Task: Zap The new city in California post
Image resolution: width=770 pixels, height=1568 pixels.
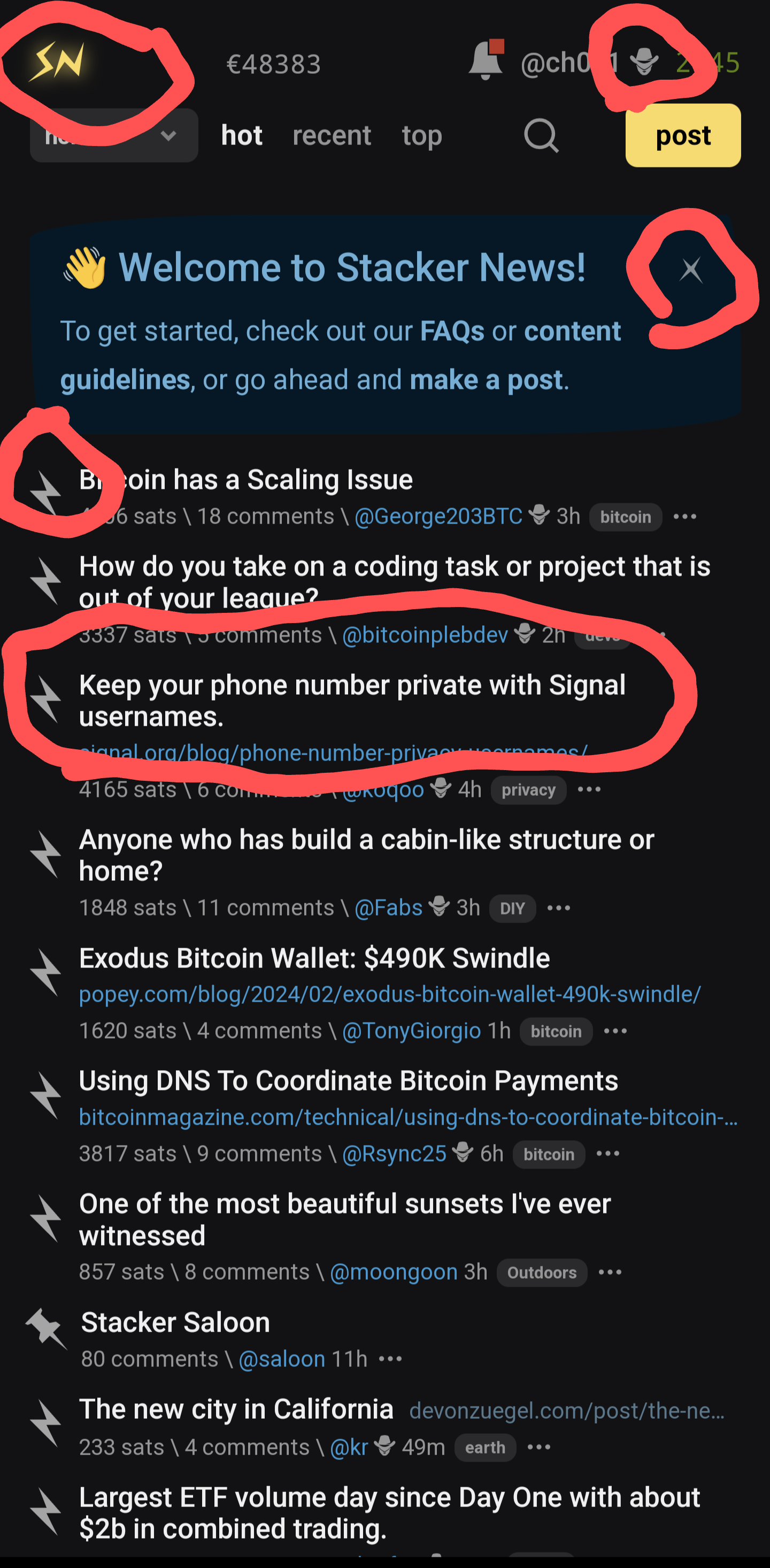Action: tap(45, 1424)
